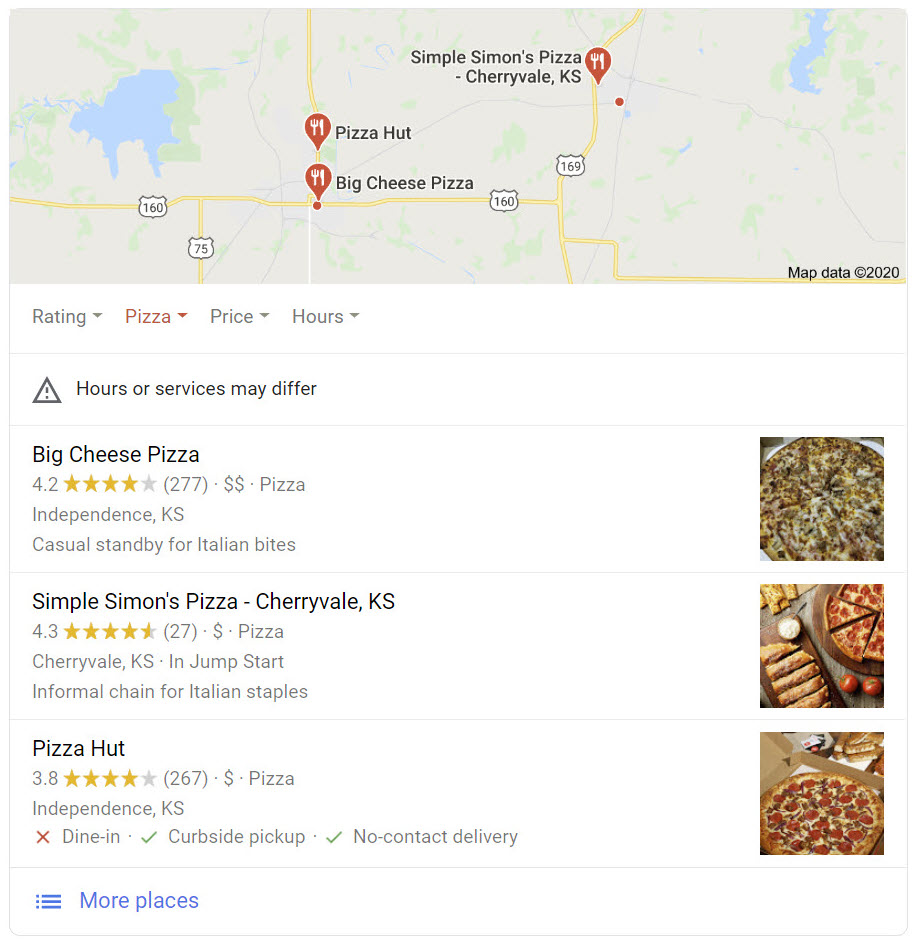Image resolution: width=916 pixels, height=943 pixels.
Task: Select the Pizza Hut listing
Action: [79, 749]
